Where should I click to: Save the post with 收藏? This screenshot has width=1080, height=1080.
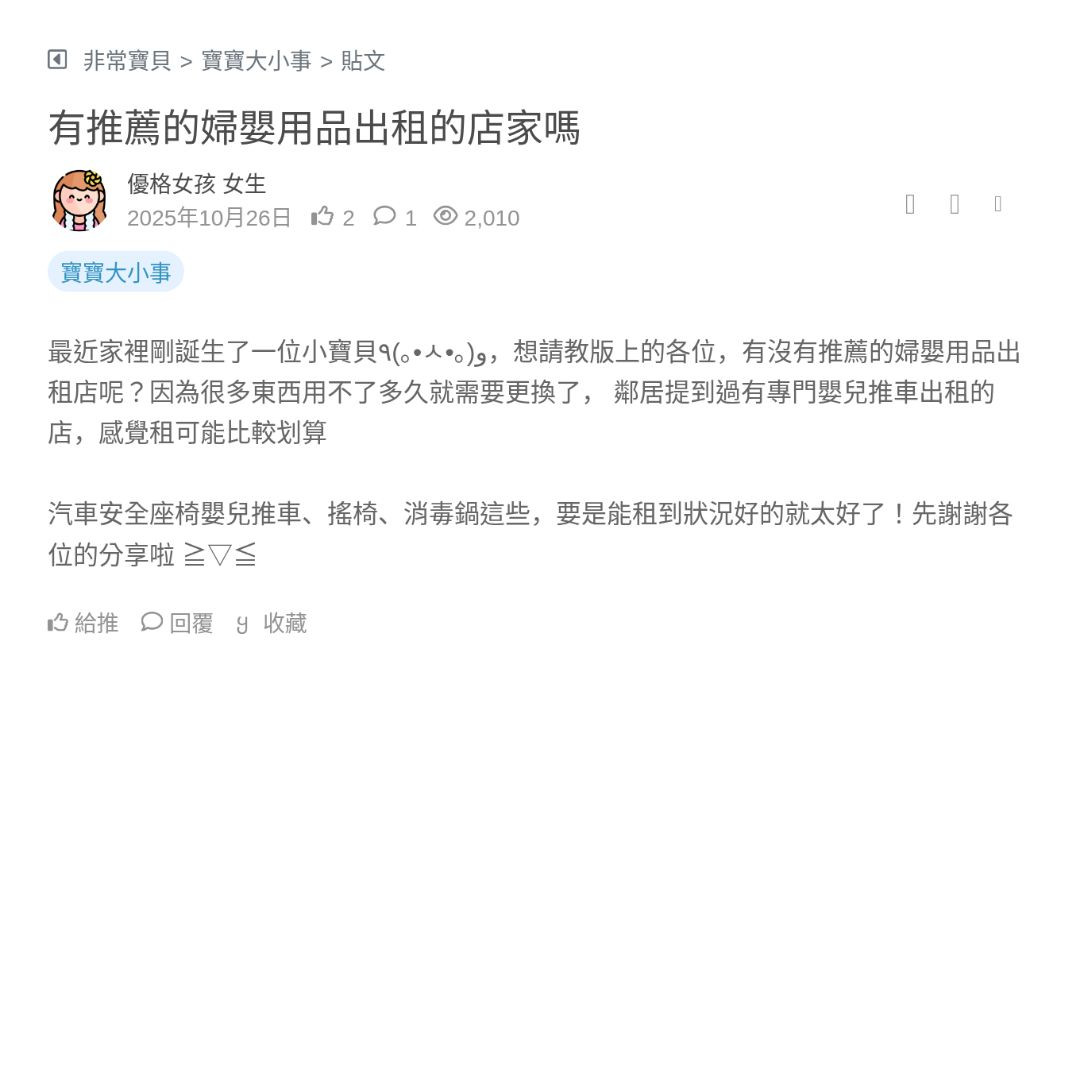pos(272,623)
